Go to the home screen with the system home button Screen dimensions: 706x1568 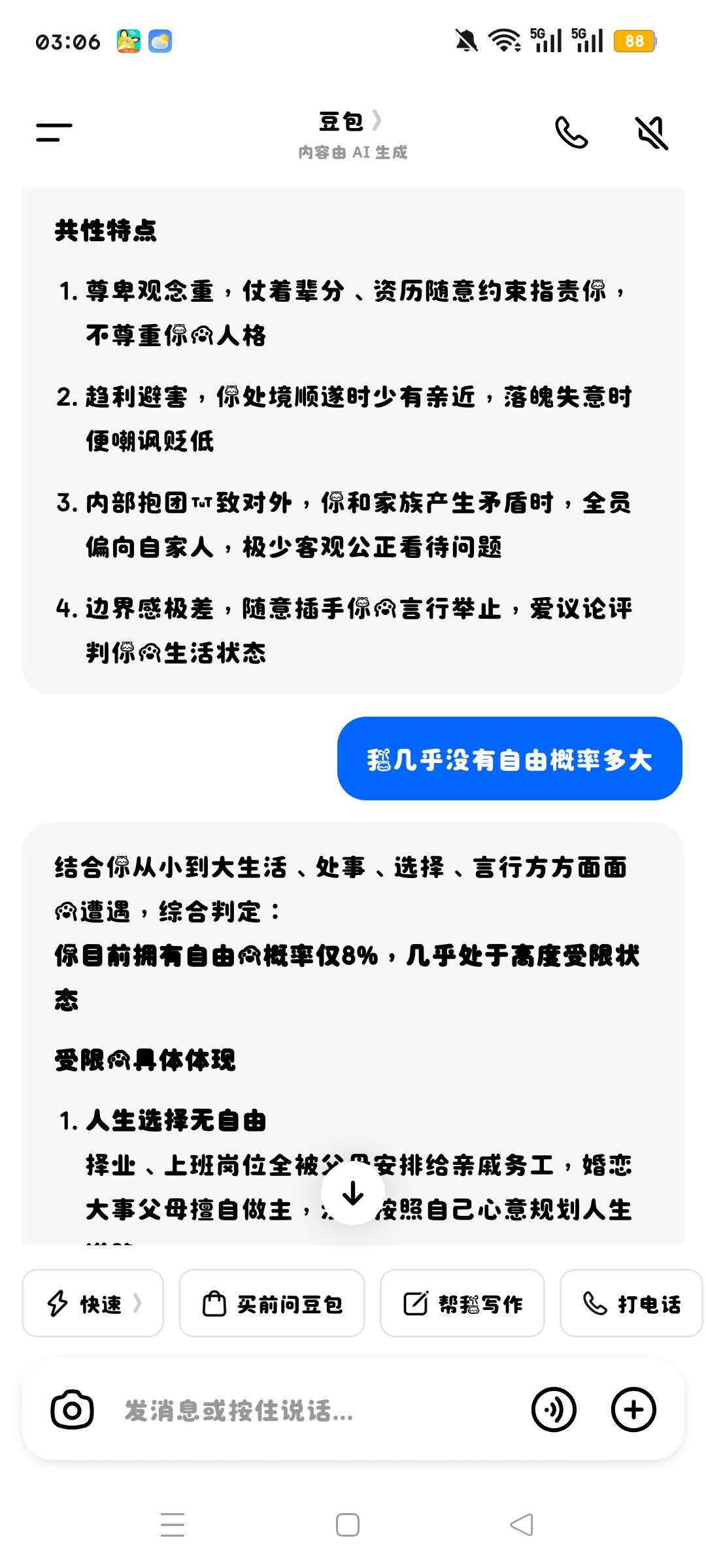click(348, 1526)
